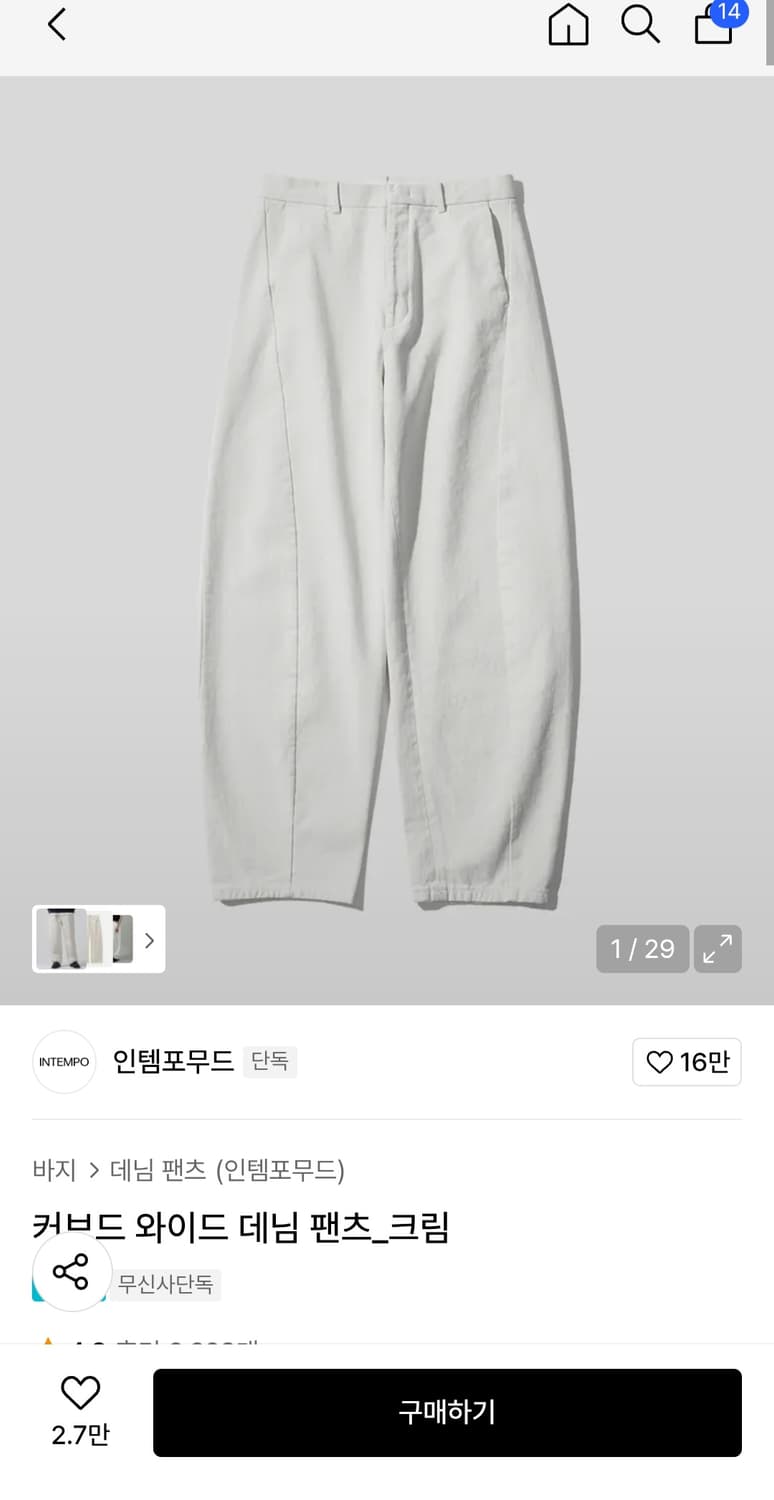This screenshot has width=774, height=1500.
Task: Expand the thumbnail strip with the chevron
Action: click(148, 939)
